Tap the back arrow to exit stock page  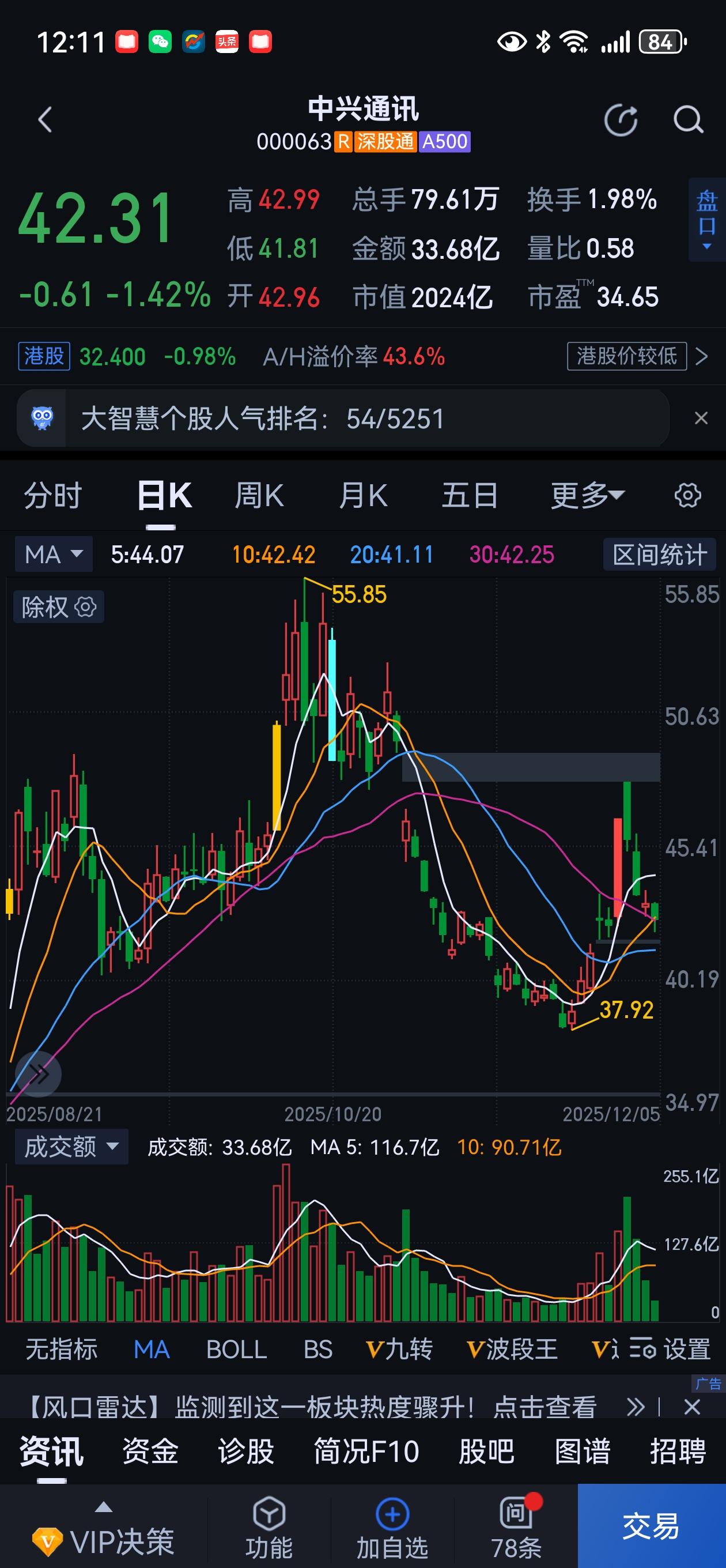point(44,119)
